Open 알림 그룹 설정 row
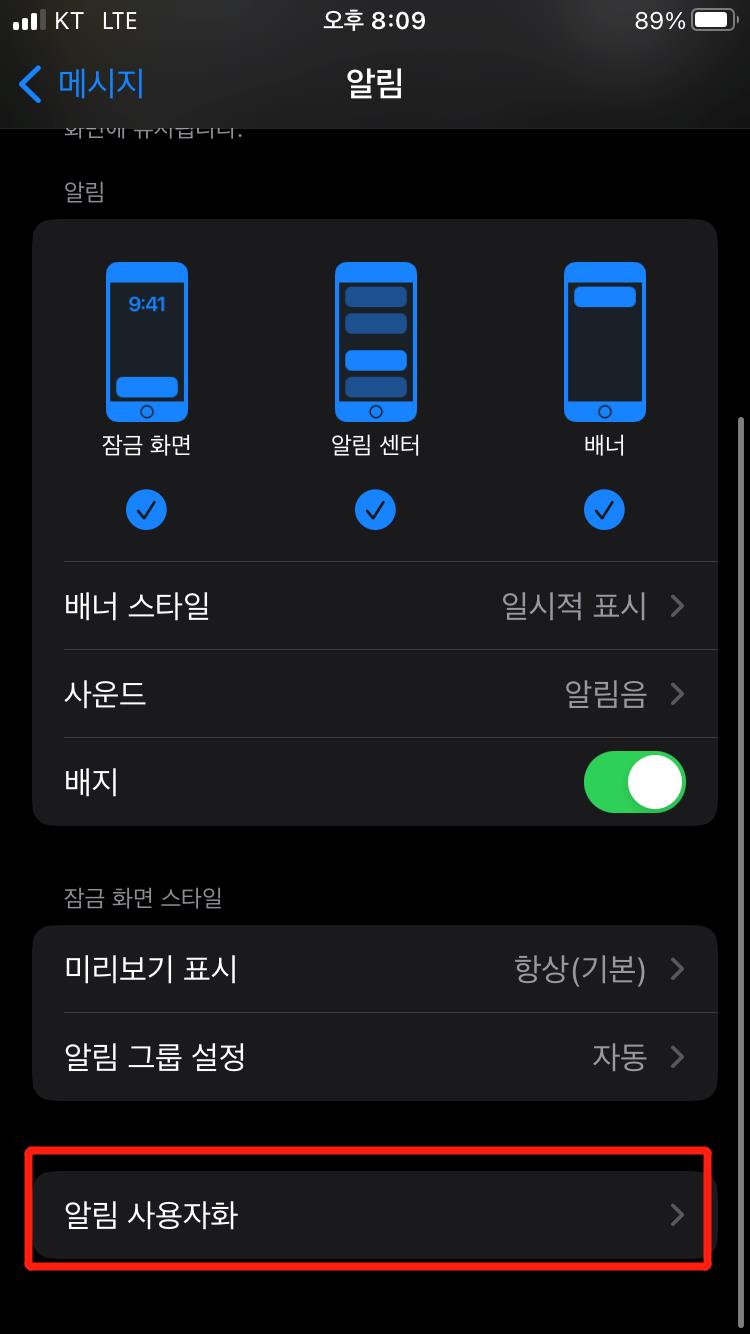Viewport: 750px width, 1334px height. (375, 1057)
